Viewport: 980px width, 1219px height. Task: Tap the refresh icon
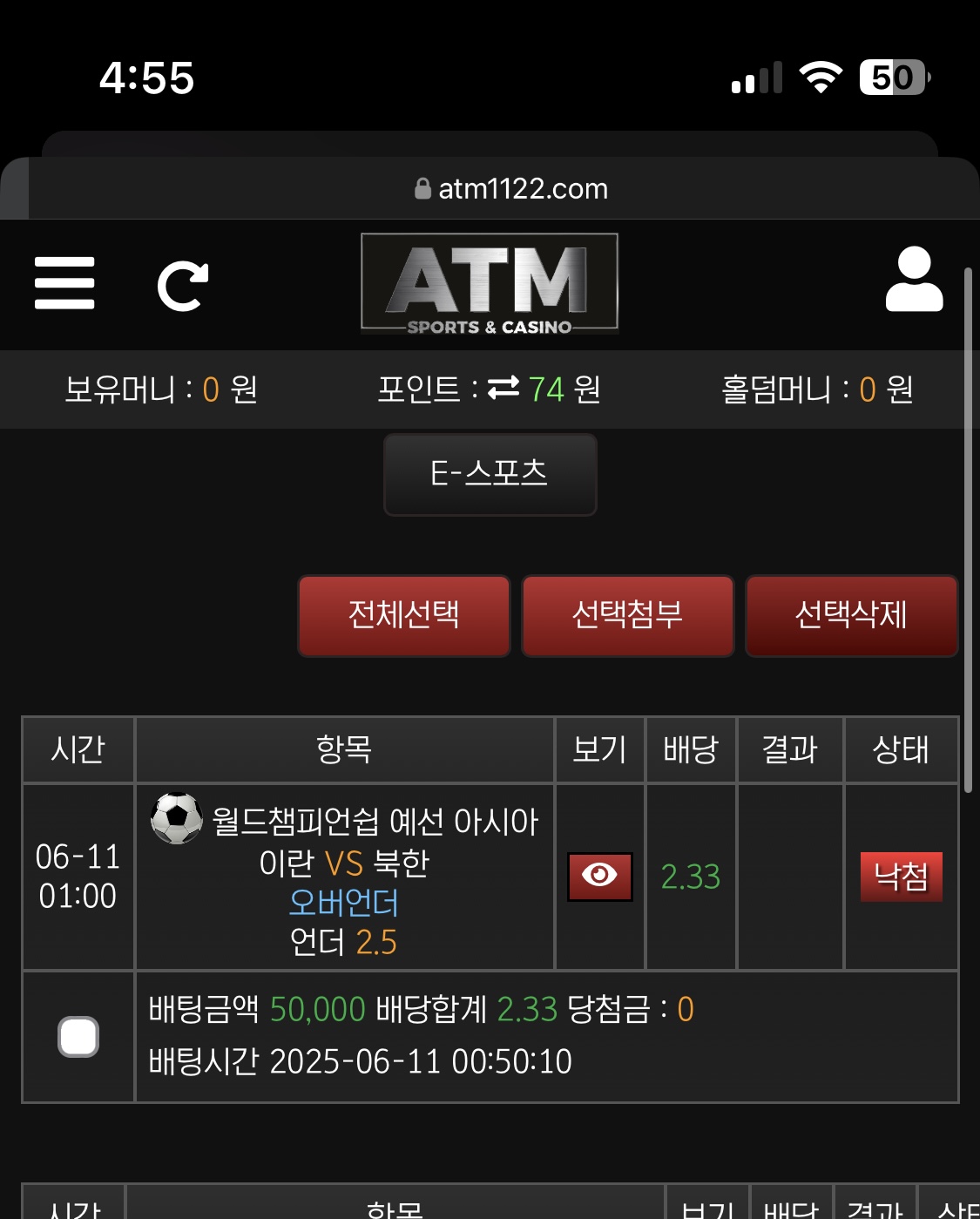(x=183, y=286)
